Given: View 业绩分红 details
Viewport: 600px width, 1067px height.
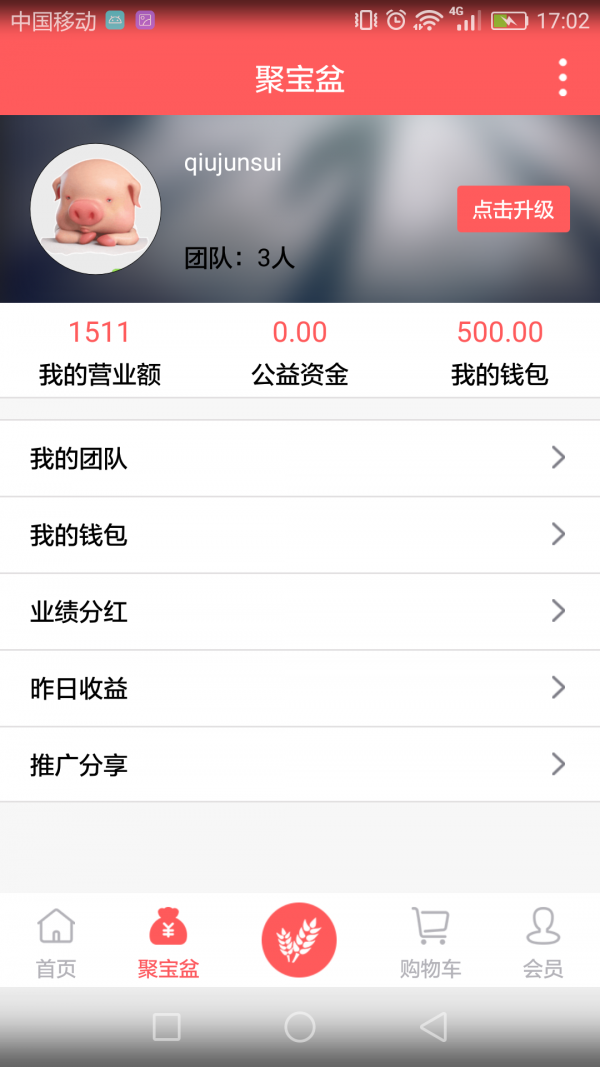Looking at the screenshot, I should tap(300, 612).
